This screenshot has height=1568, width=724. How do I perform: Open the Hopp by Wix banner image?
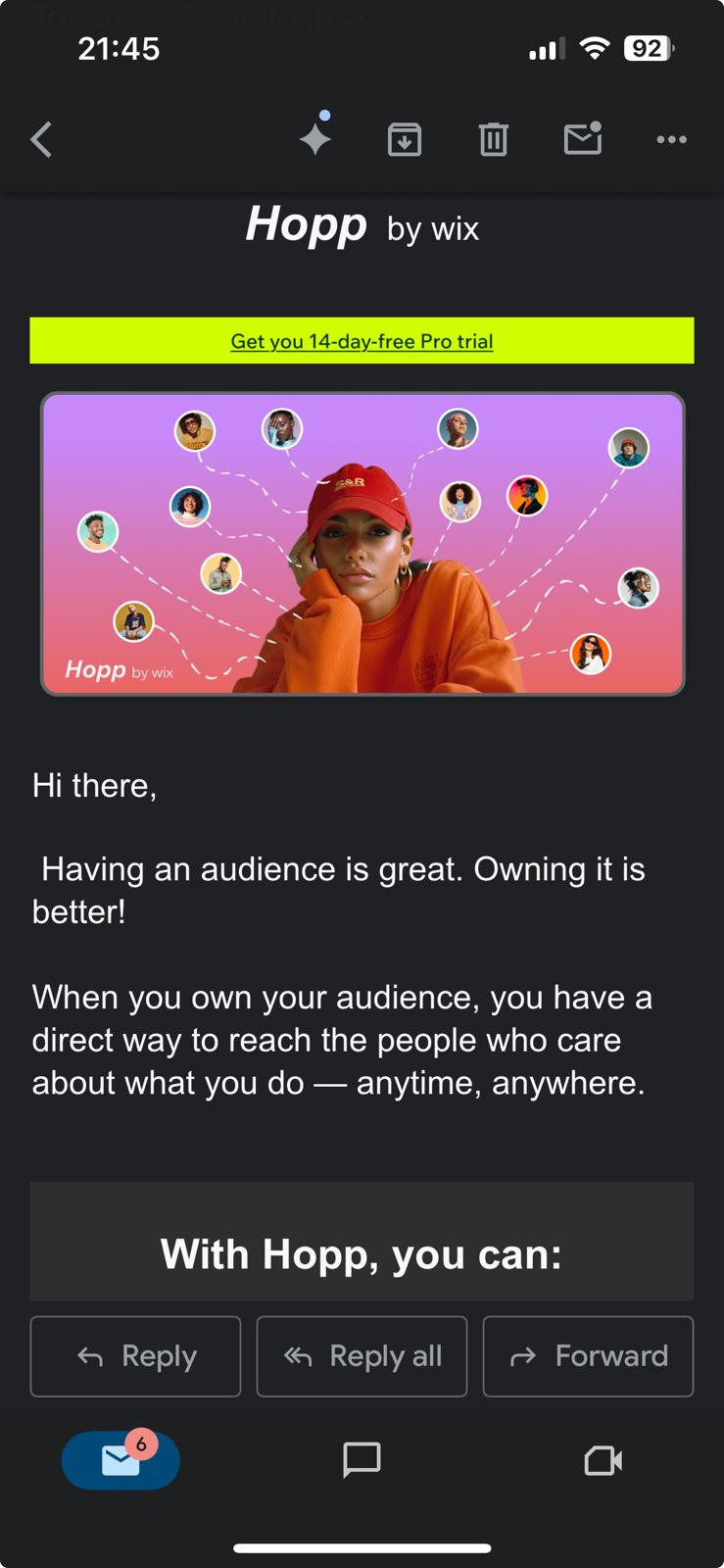point(362,544)
